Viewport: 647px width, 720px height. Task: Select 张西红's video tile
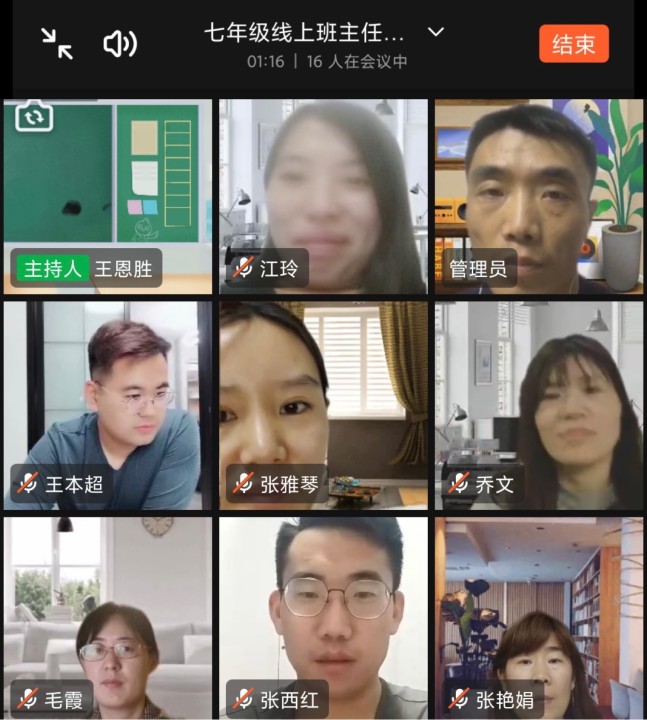point(323,617)
